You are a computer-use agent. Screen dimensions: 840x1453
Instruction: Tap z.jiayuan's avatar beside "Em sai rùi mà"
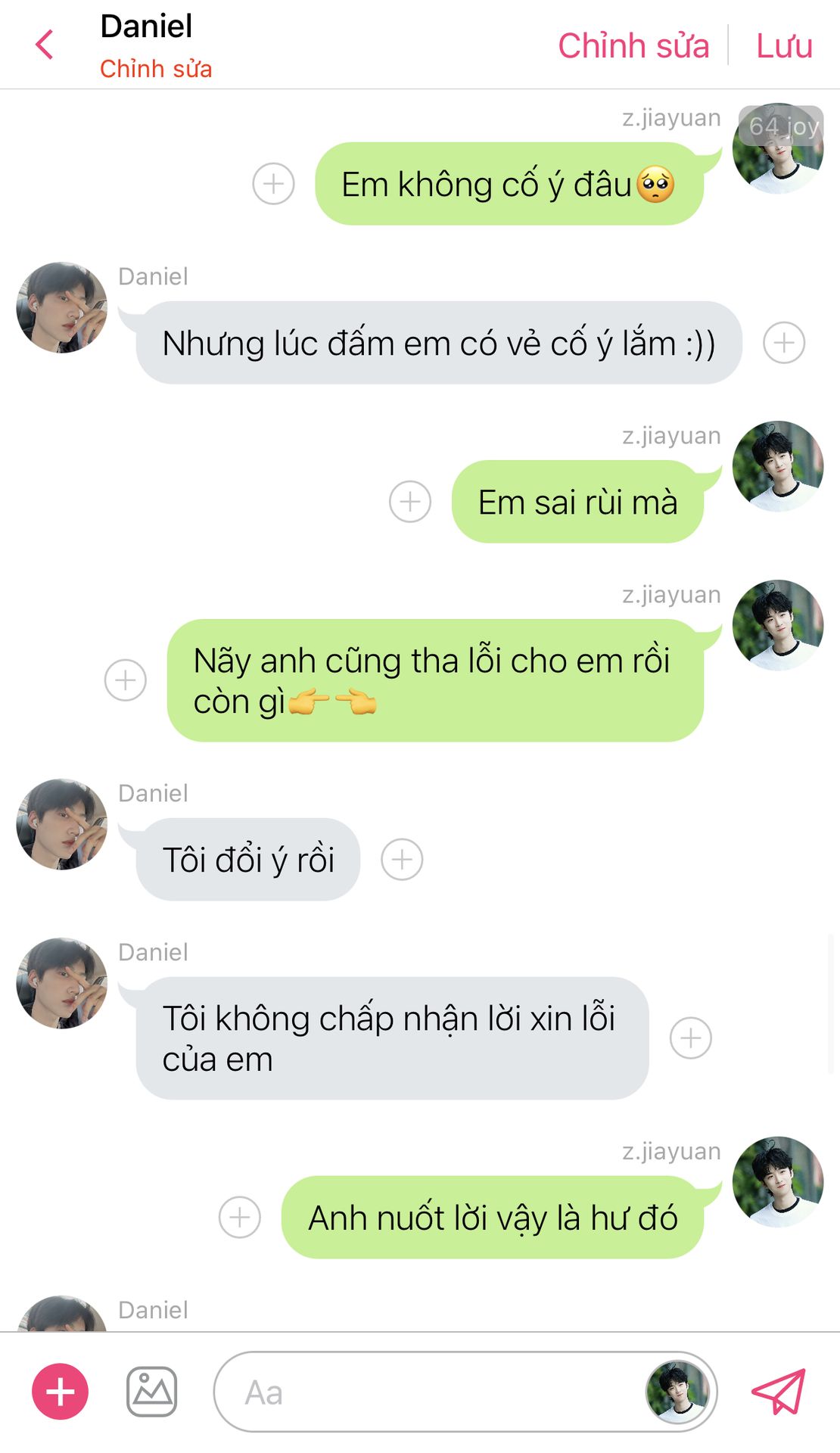click(778, 466)
